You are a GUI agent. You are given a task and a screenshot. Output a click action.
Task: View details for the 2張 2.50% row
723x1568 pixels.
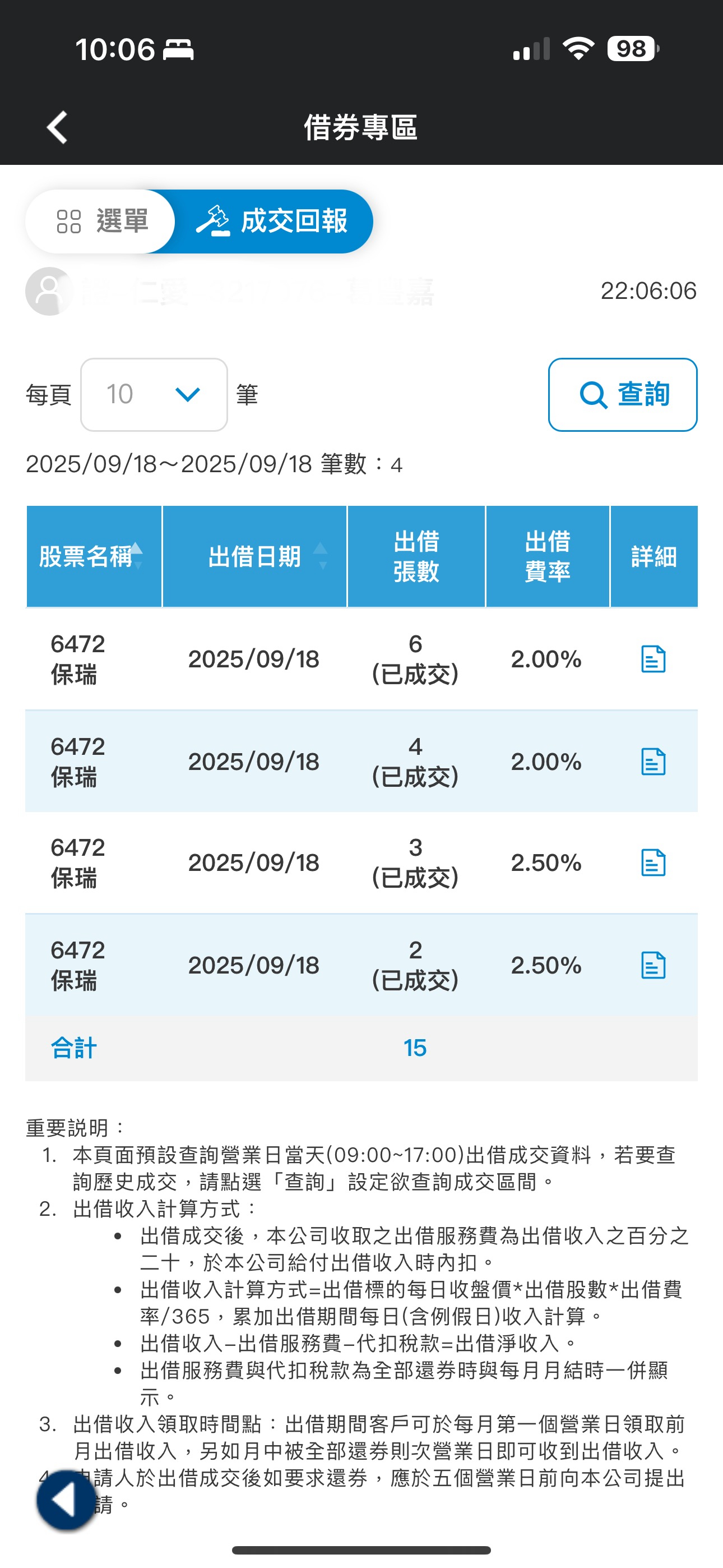[653, 965]
